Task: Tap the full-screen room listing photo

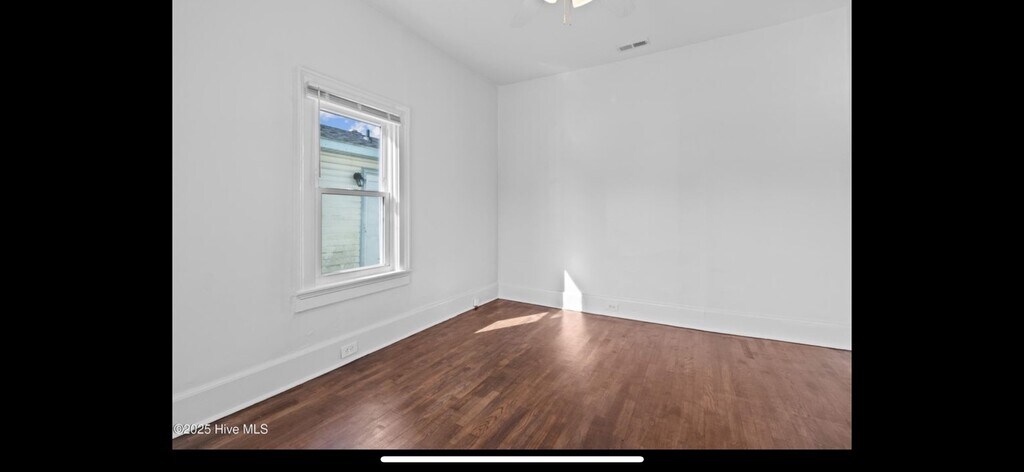Action: coord(511,224)
